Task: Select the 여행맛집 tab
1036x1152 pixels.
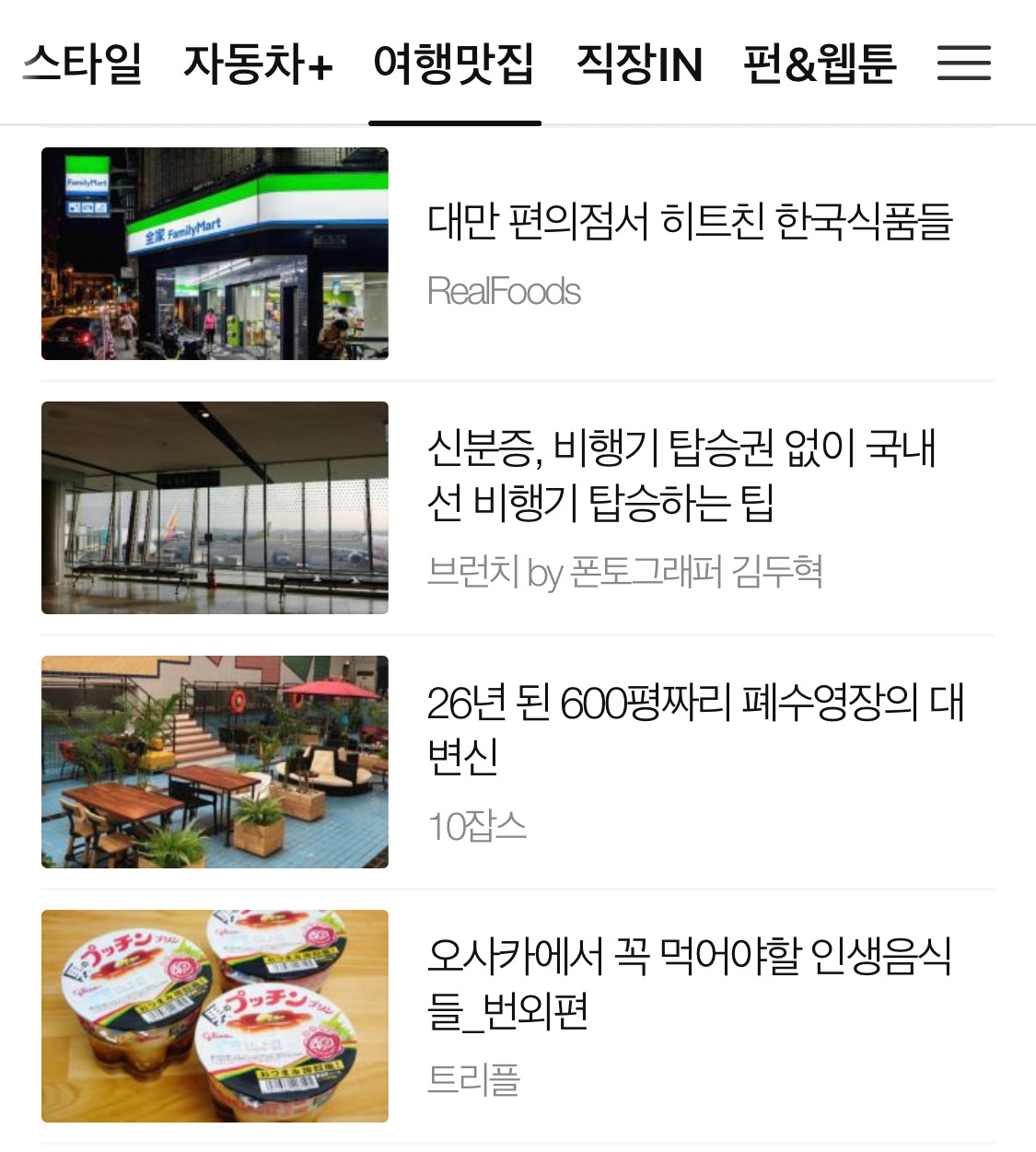Action: click(454, 64)
